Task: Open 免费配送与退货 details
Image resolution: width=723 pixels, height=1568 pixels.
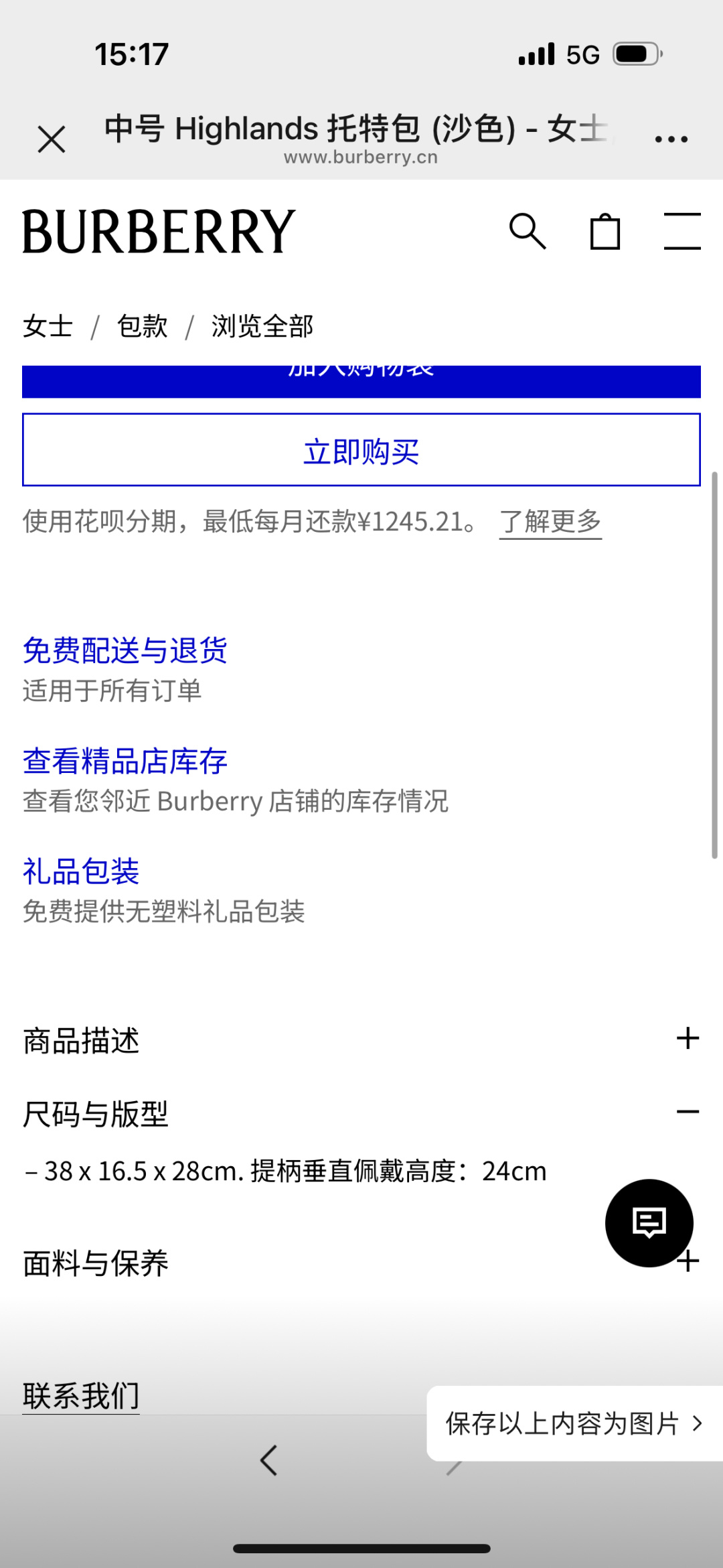Action: (x=125, y=650)
